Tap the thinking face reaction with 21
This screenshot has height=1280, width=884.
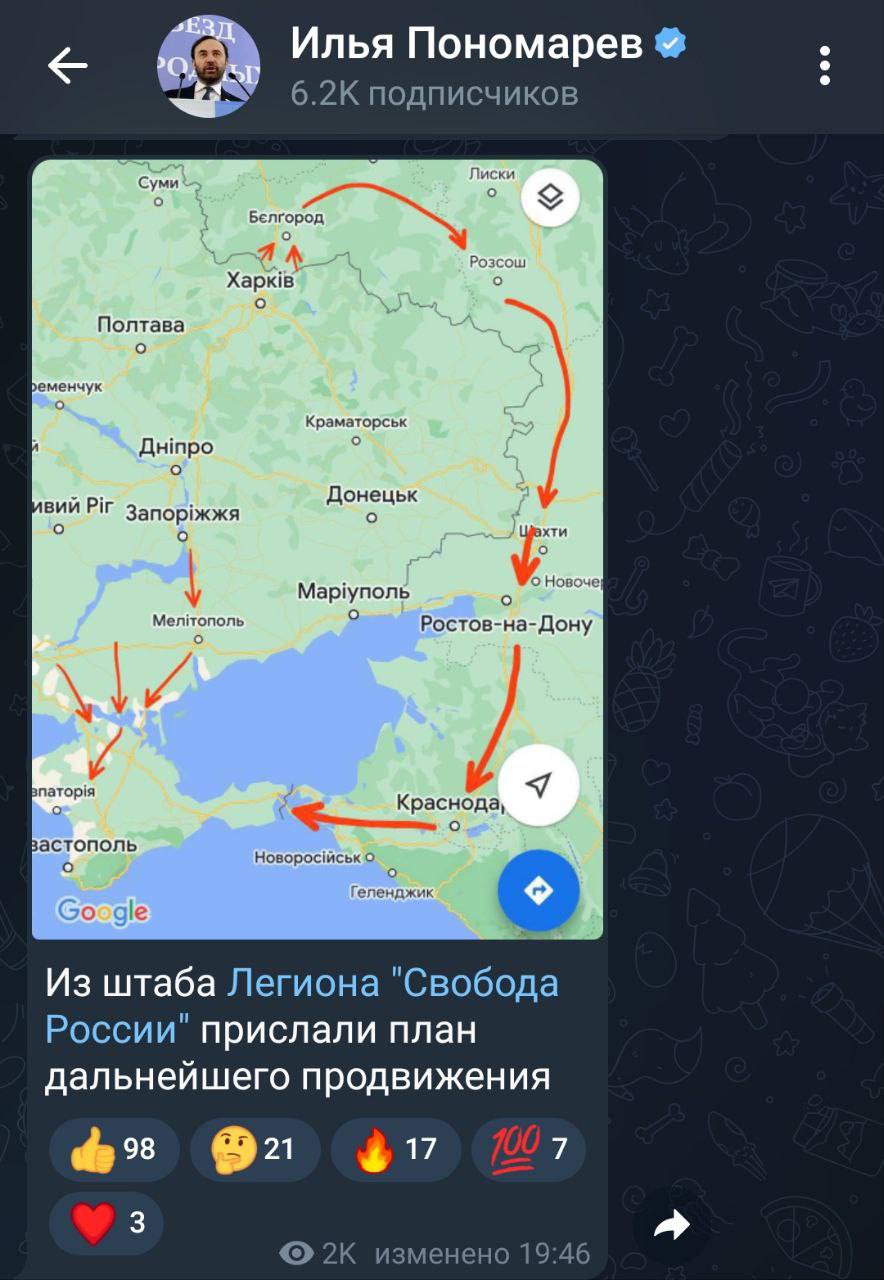(x=254, y=1149)
